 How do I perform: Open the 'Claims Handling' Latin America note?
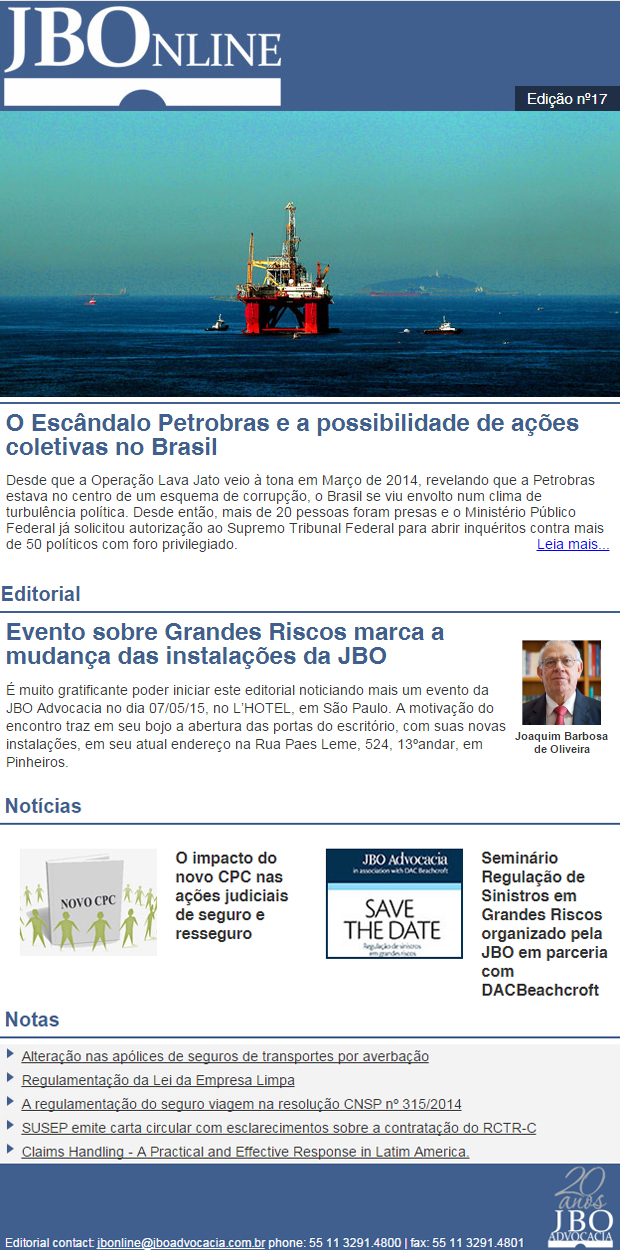[x=245, y=1152]
